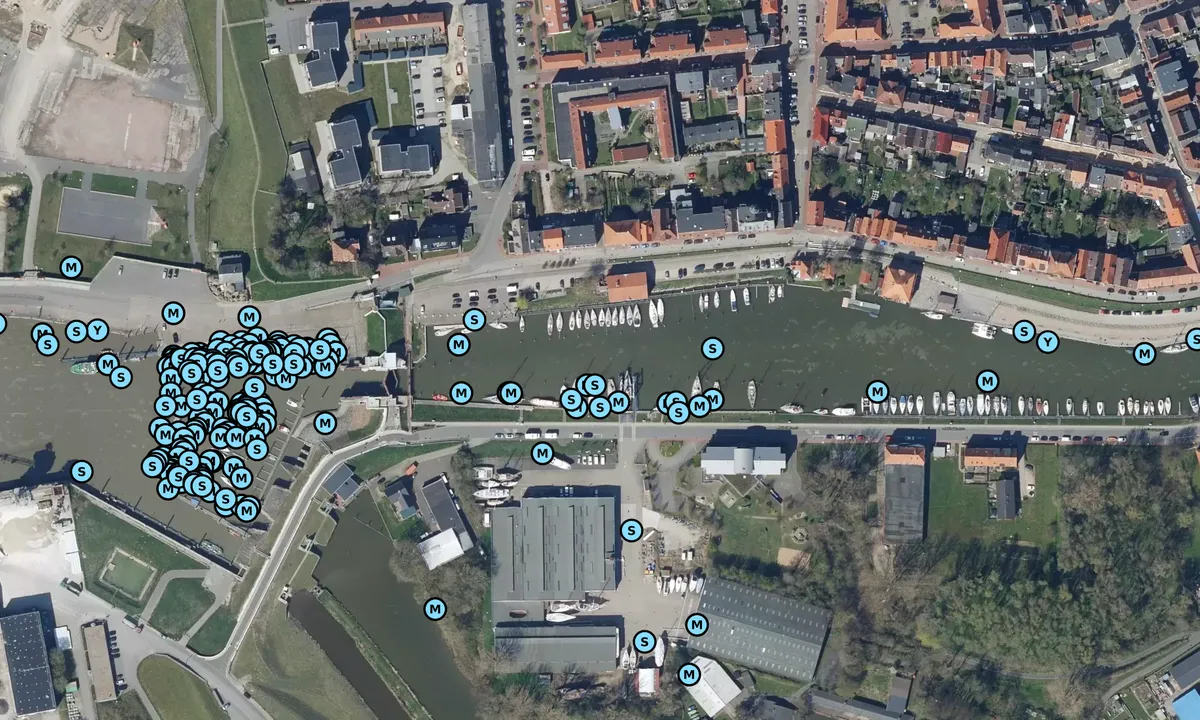Tap the lone S marker in mid-canal
Screen dimensions: 1200x720
pos(712,348)
